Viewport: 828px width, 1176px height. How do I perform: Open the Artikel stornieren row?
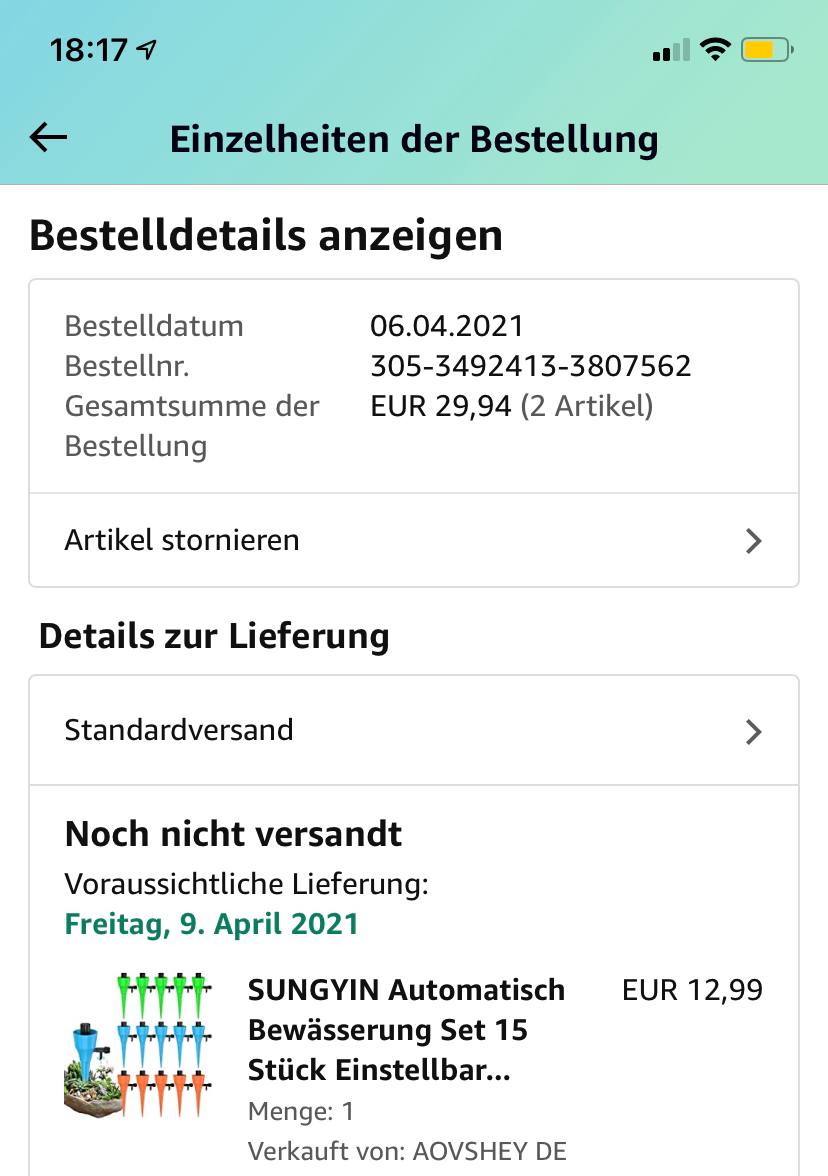[413, 541]
